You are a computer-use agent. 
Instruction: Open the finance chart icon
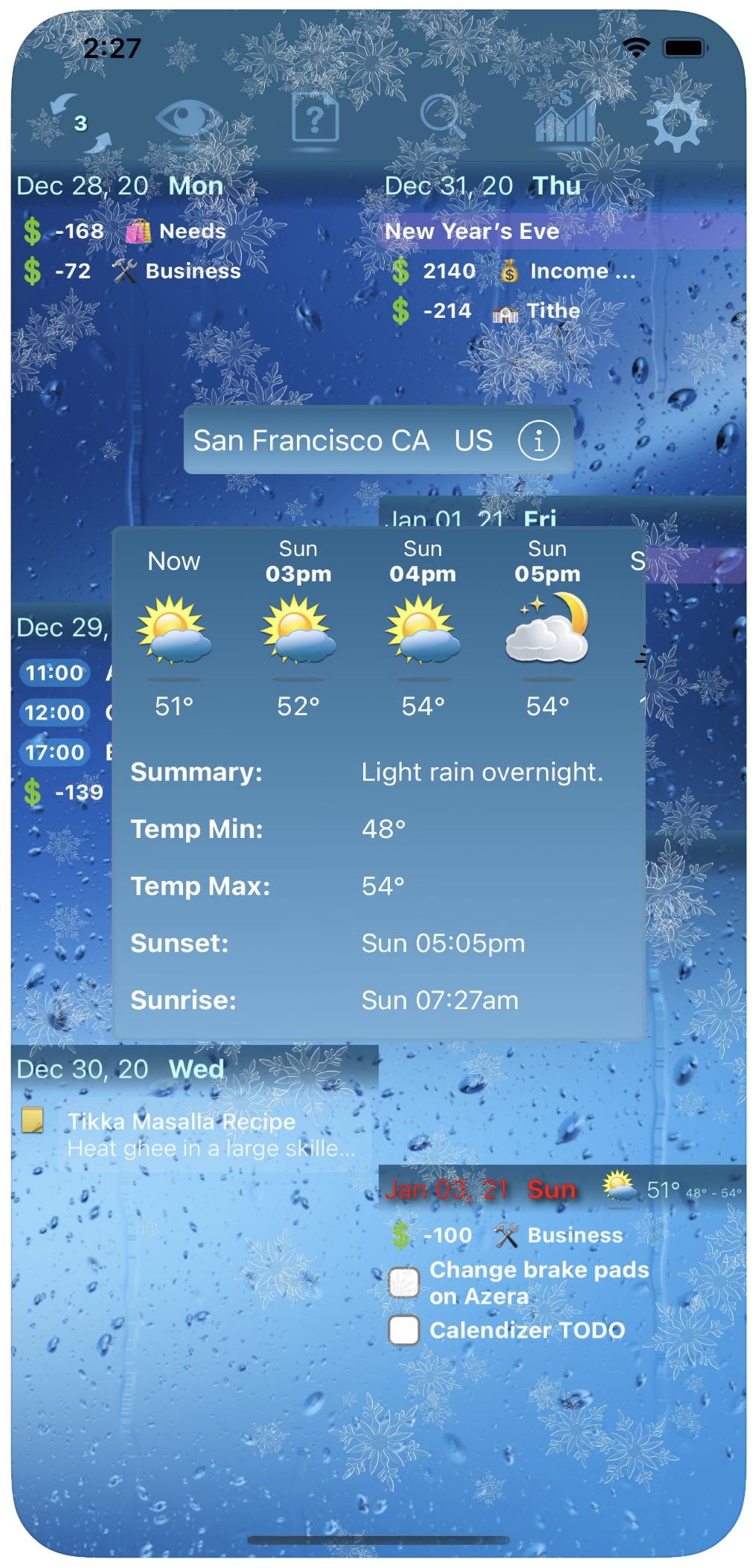point(566,119)
